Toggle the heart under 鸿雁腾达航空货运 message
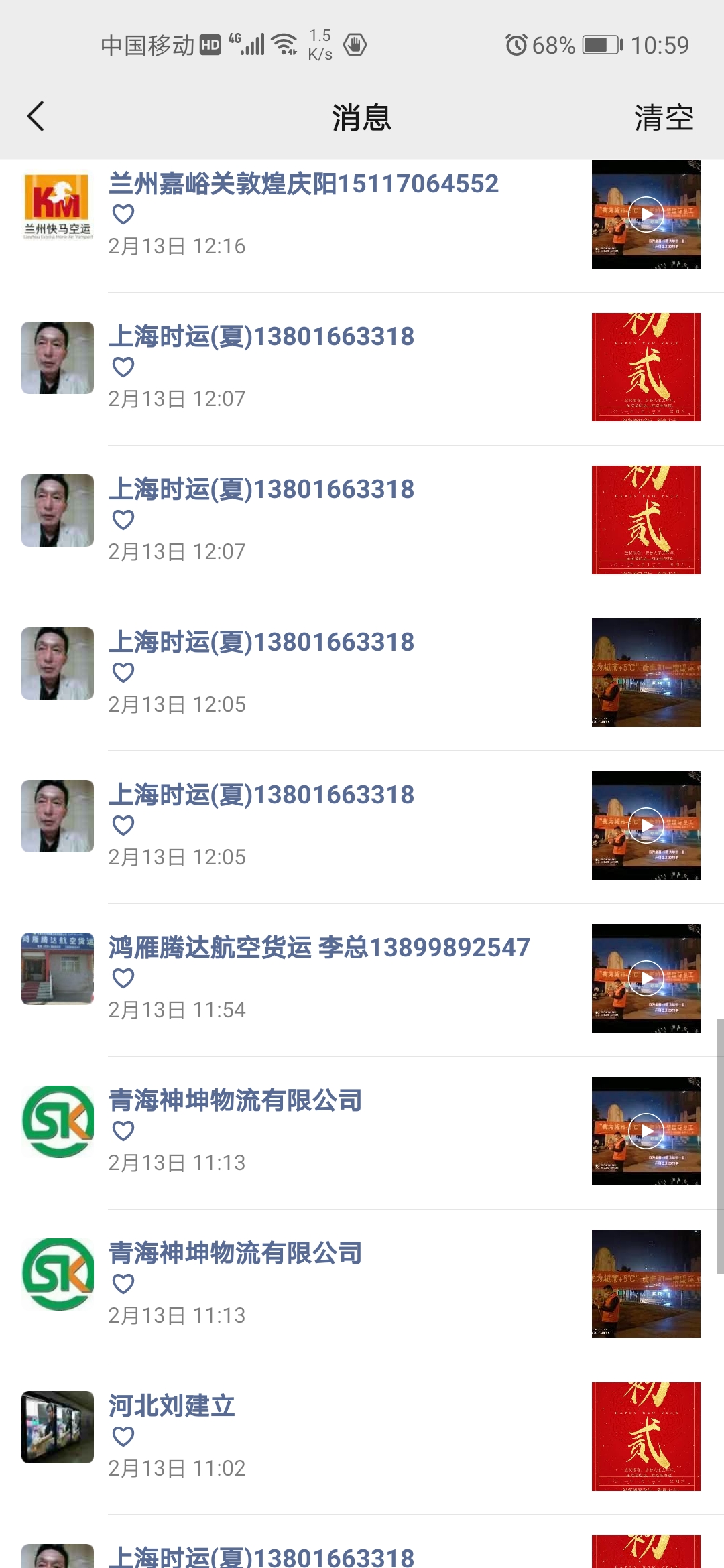 pos(123,978)
